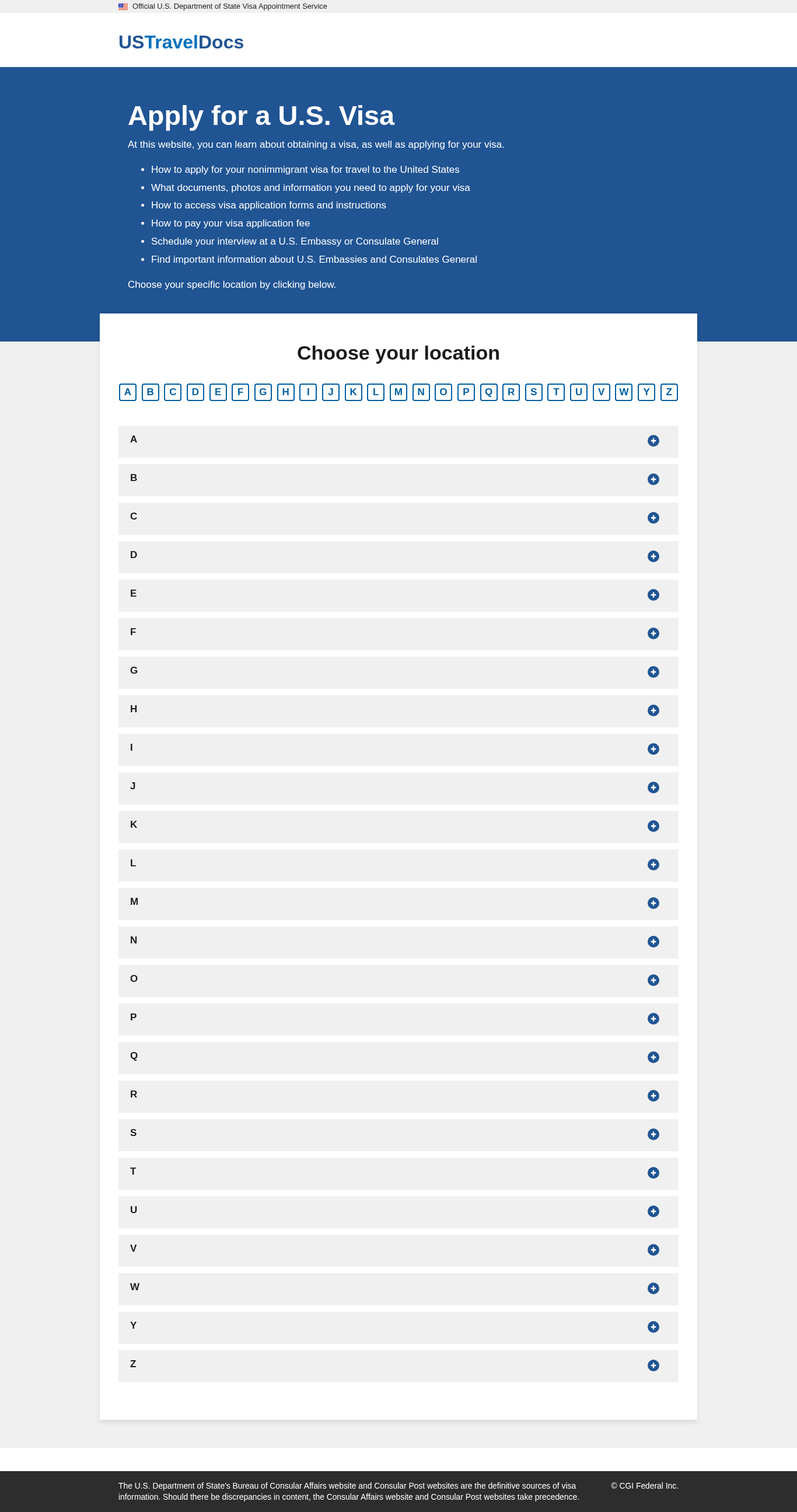Expand the N locations section

[398, 943]
